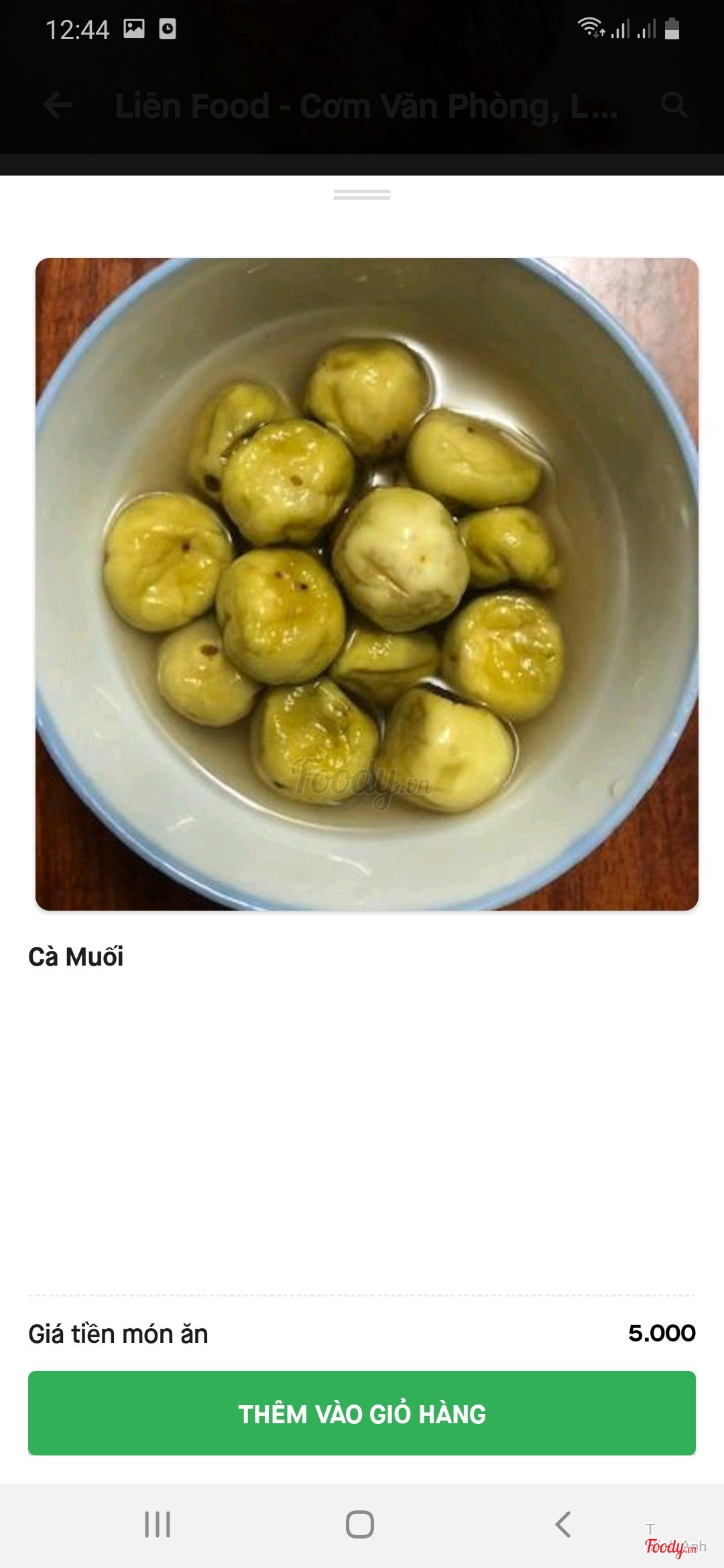Tap the system back button

563,1524
